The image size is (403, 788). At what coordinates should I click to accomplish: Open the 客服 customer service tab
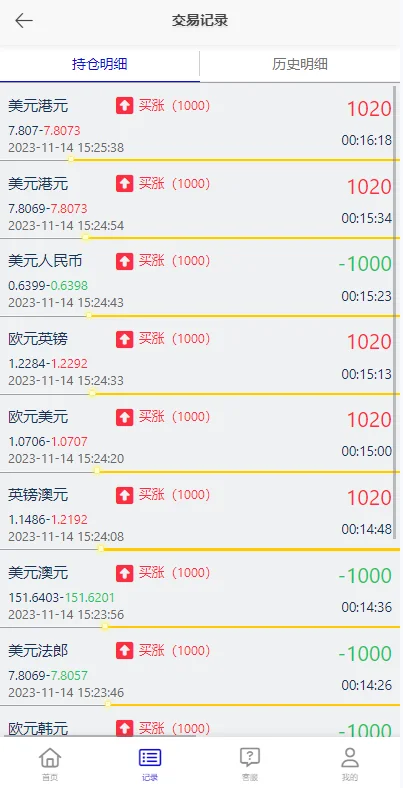tap(250, 764)
